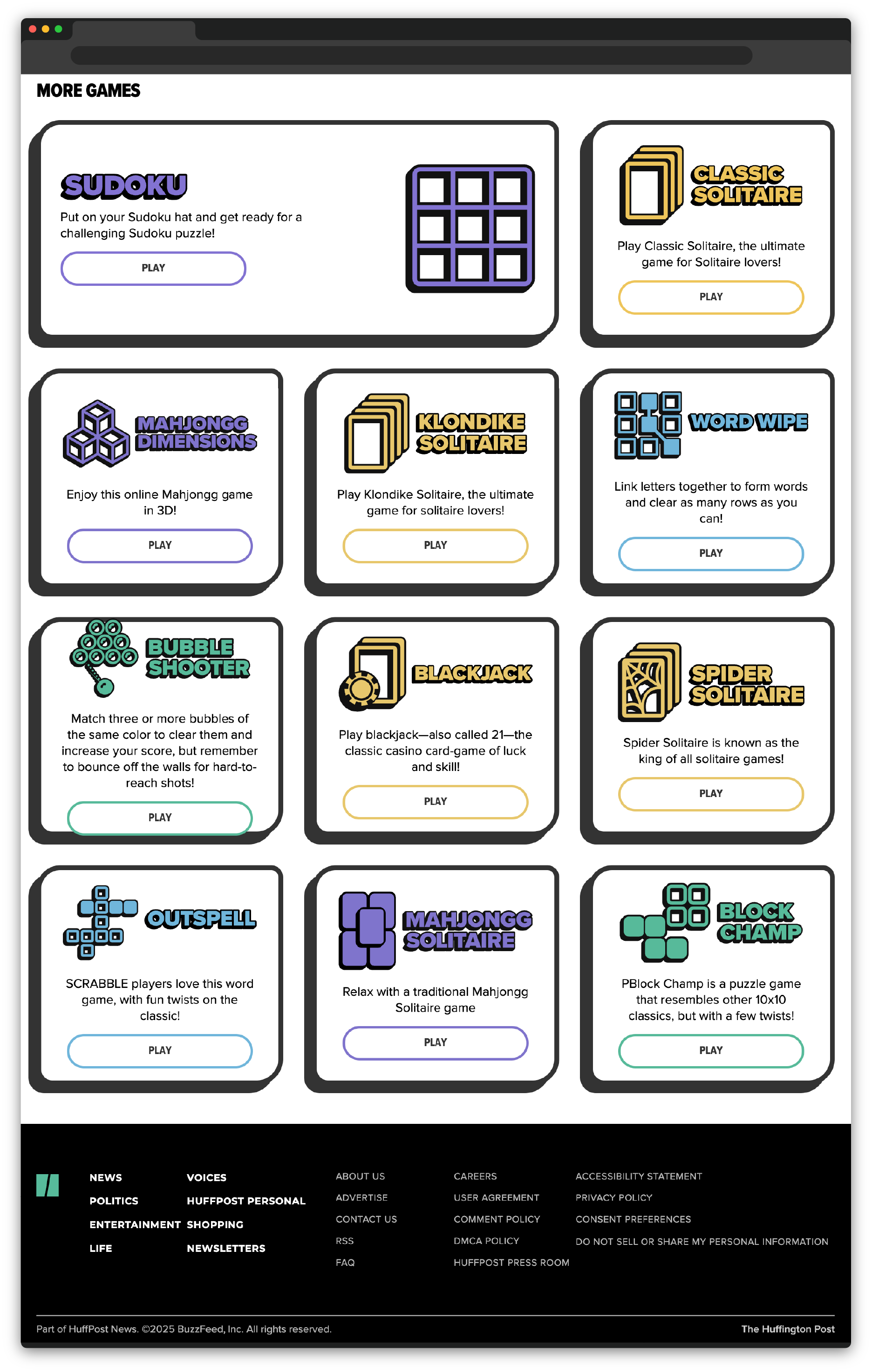Open the News footer link
872x1372 pixels.
pyautogui.click(x=105, y=1178)
